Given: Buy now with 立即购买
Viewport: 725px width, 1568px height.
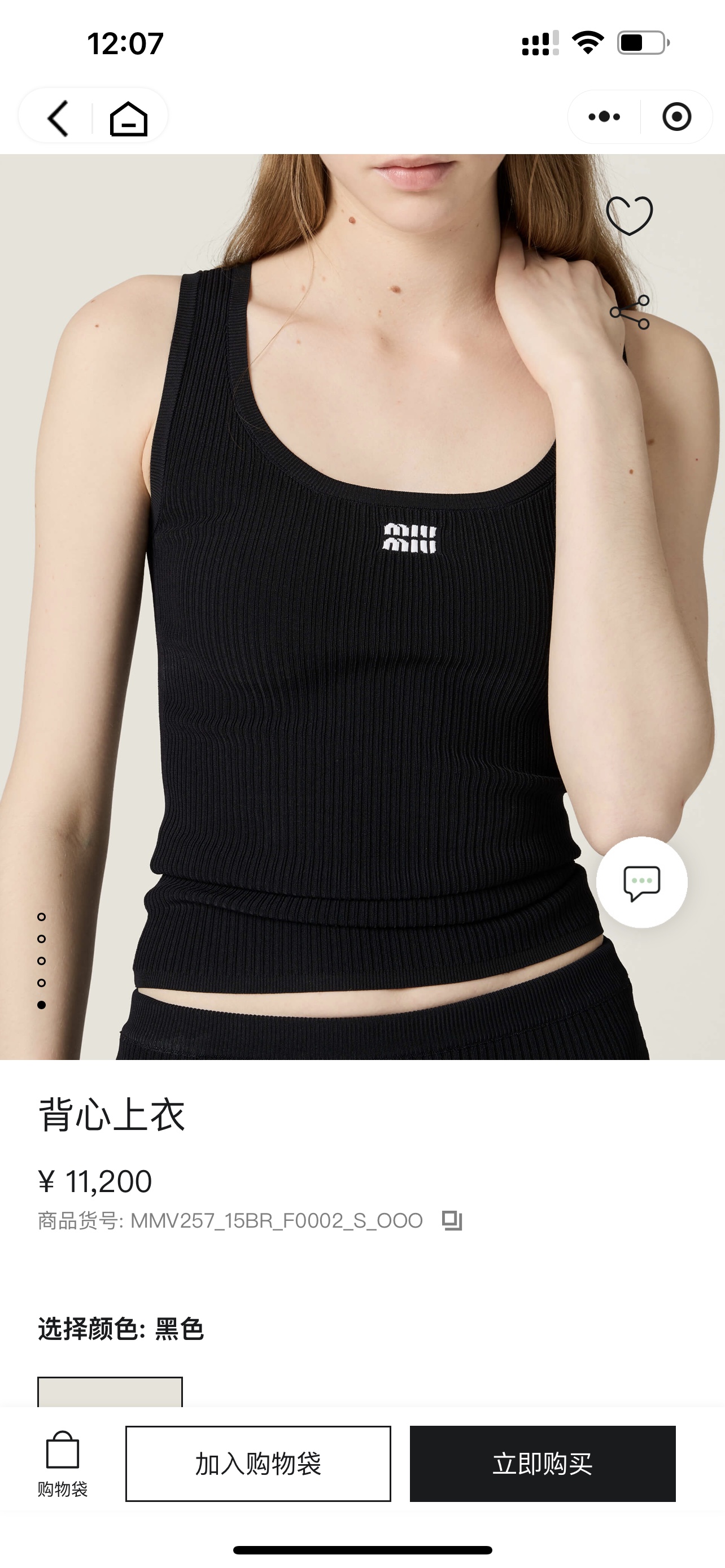Looking at the screenshot, I should pyautogui.click(x=543, y=1464).
